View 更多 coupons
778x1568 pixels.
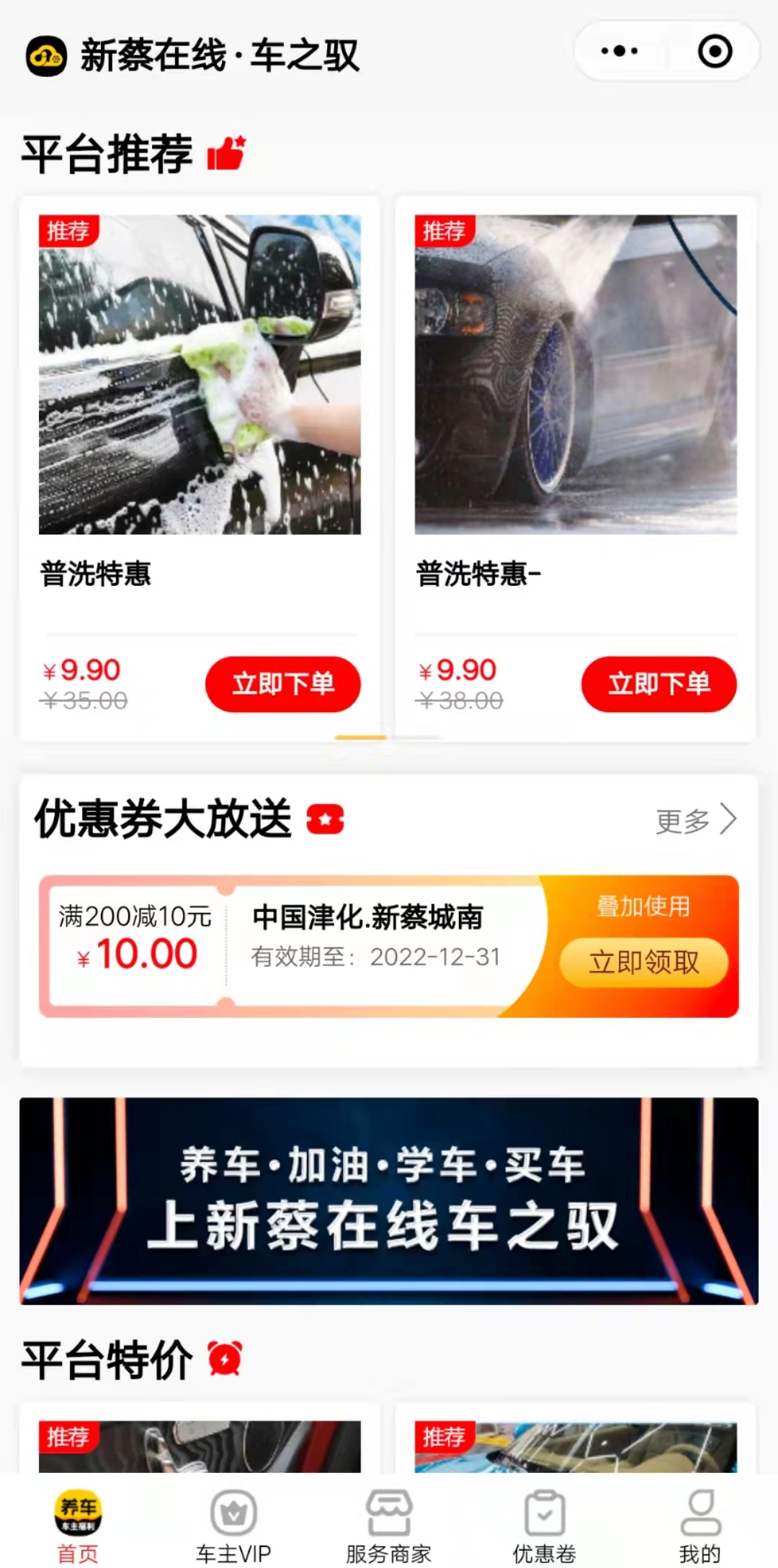pos(696,820)
